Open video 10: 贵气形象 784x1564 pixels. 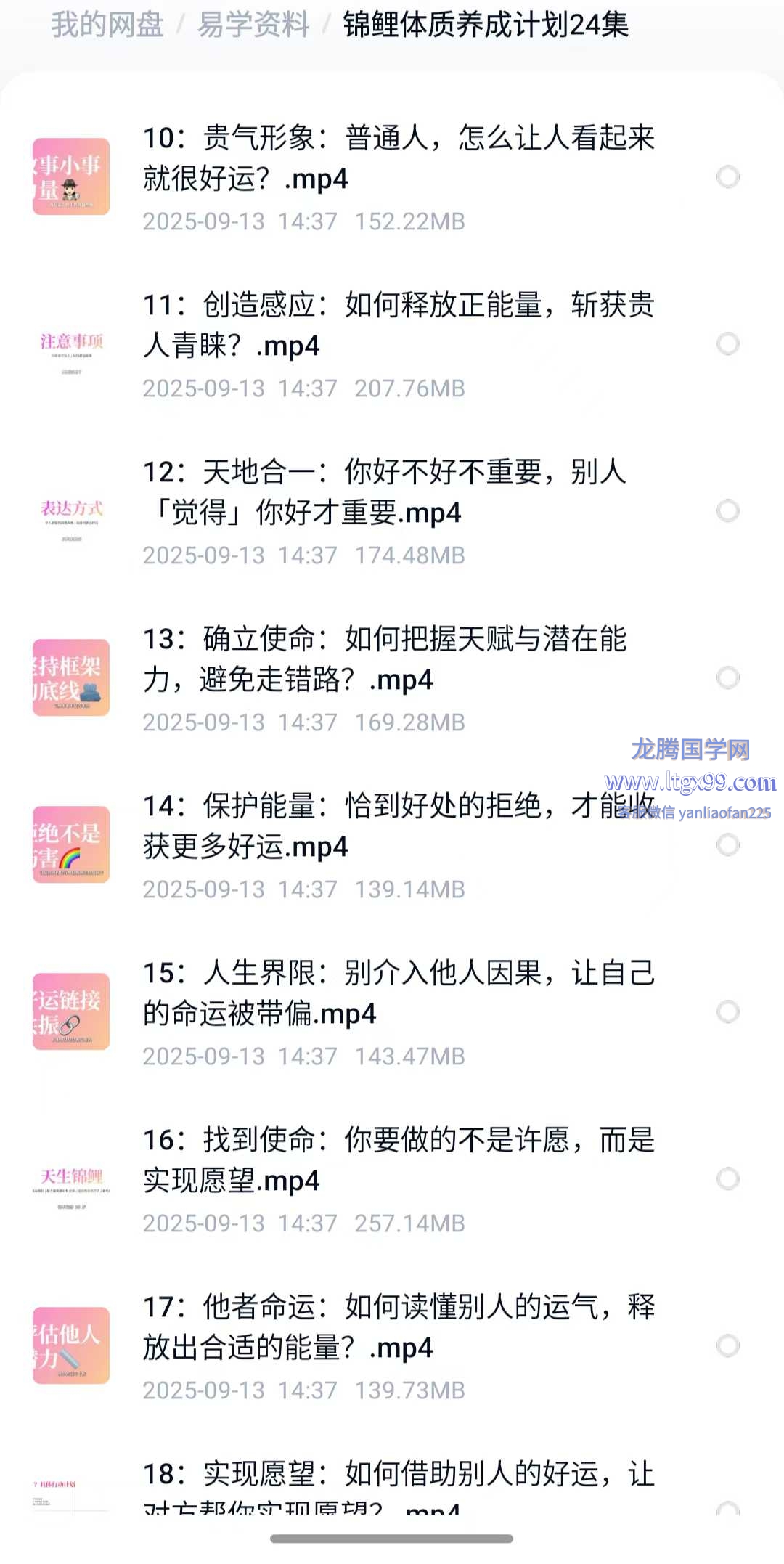[x=398, y=158]
